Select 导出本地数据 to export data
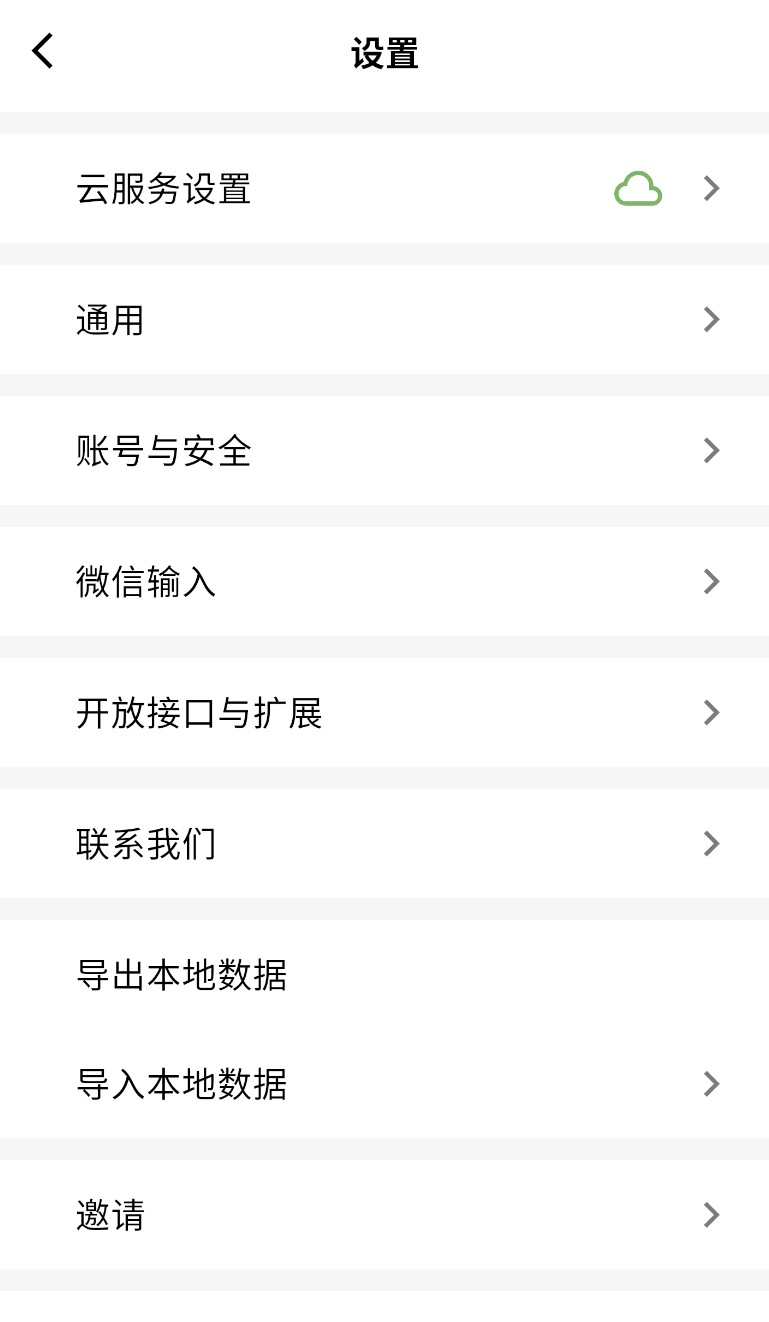 pyautogui.click(x=182, y=975)
